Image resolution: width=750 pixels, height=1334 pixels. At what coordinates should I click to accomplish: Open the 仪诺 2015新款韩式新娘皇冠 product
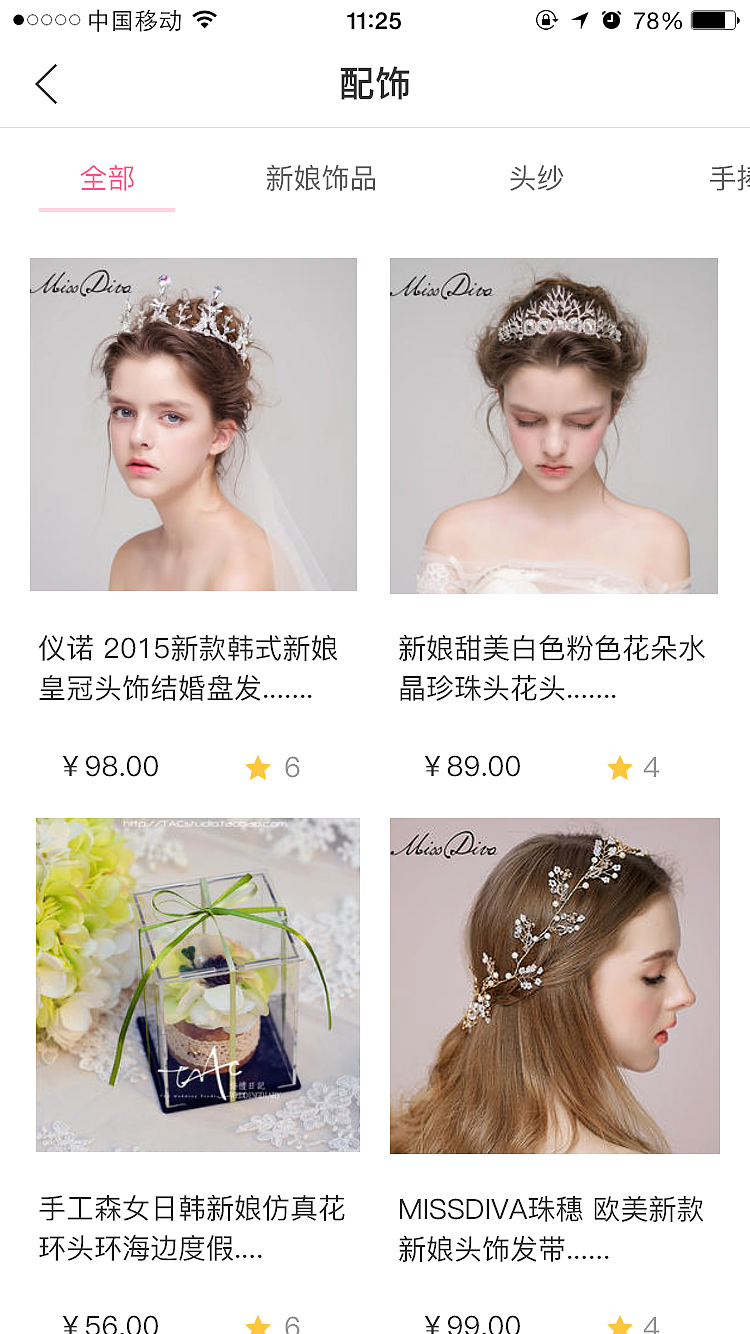coord(193,425)
